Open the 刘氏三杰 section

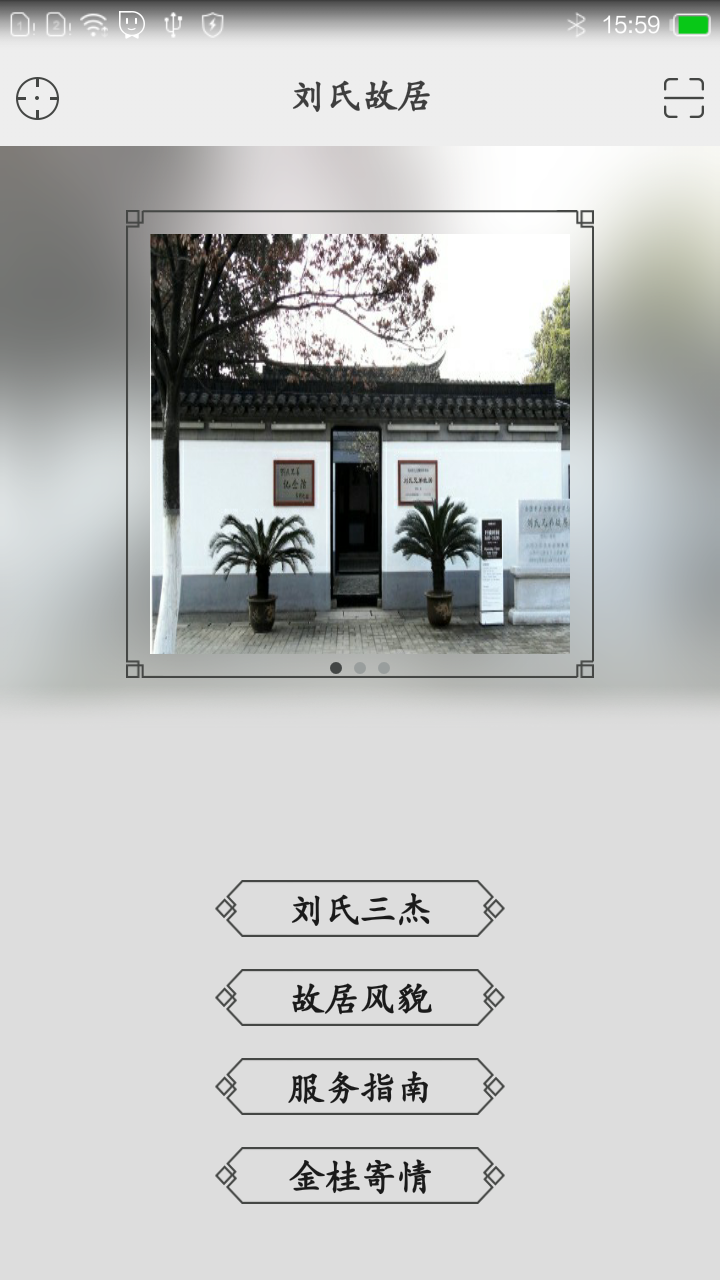360,909
